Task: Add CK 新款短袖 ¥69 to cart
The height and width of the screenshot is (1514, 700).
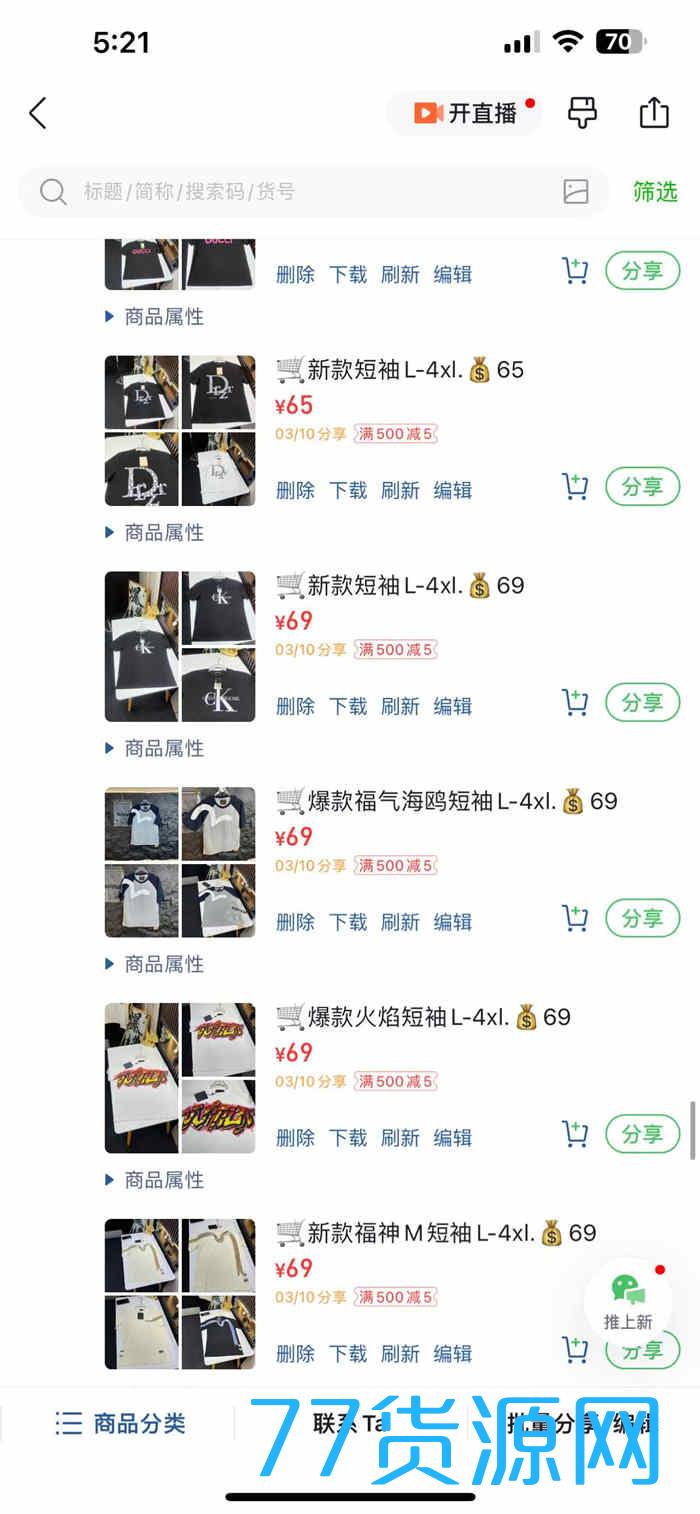Action: pos(575,702)
